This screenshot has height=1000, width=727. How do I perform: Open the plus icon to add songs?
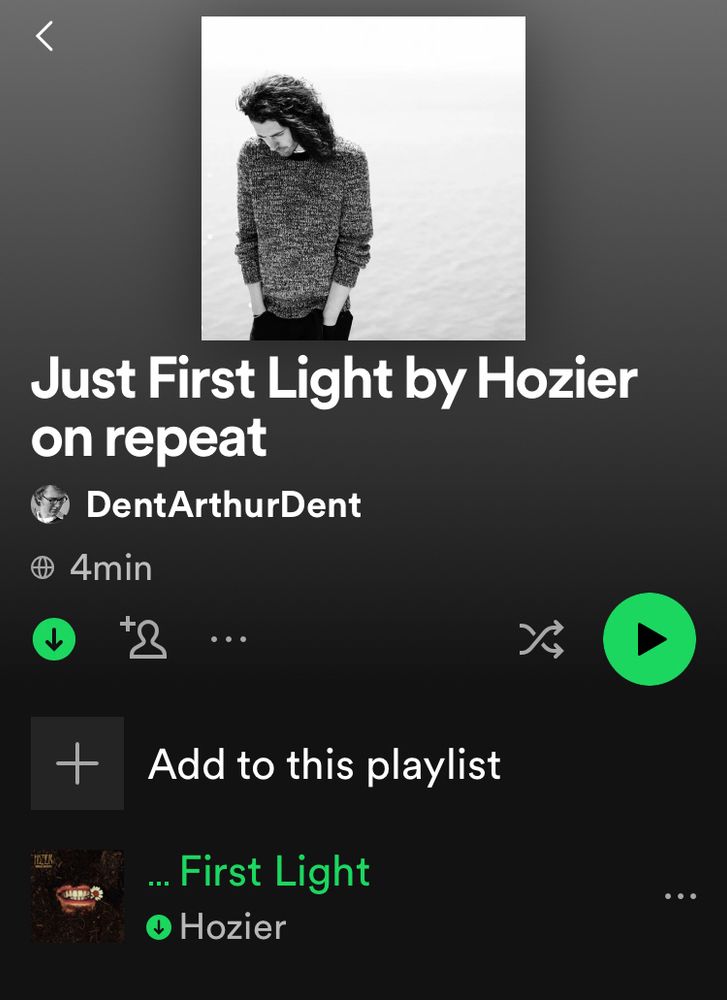[x=77, y=763]
